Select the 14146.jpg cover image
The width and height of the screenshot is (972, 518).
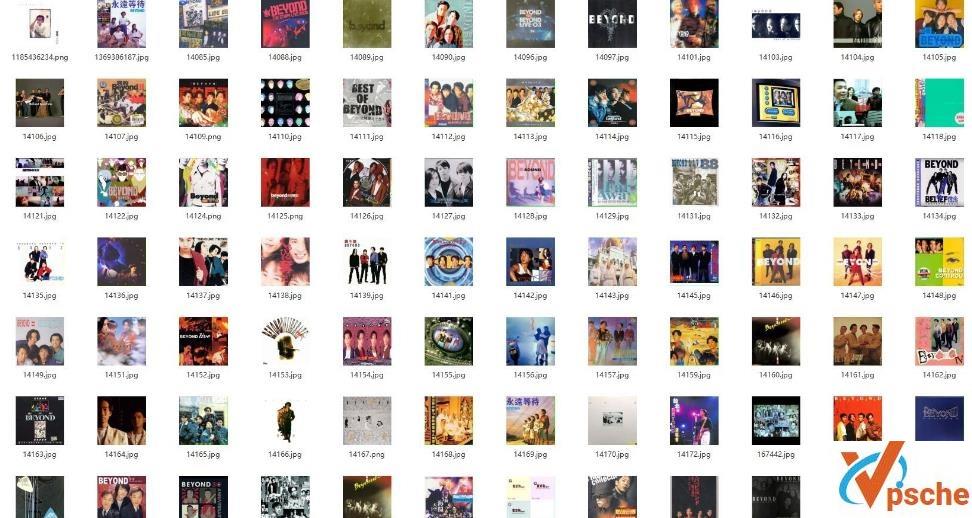coord(776,262)
